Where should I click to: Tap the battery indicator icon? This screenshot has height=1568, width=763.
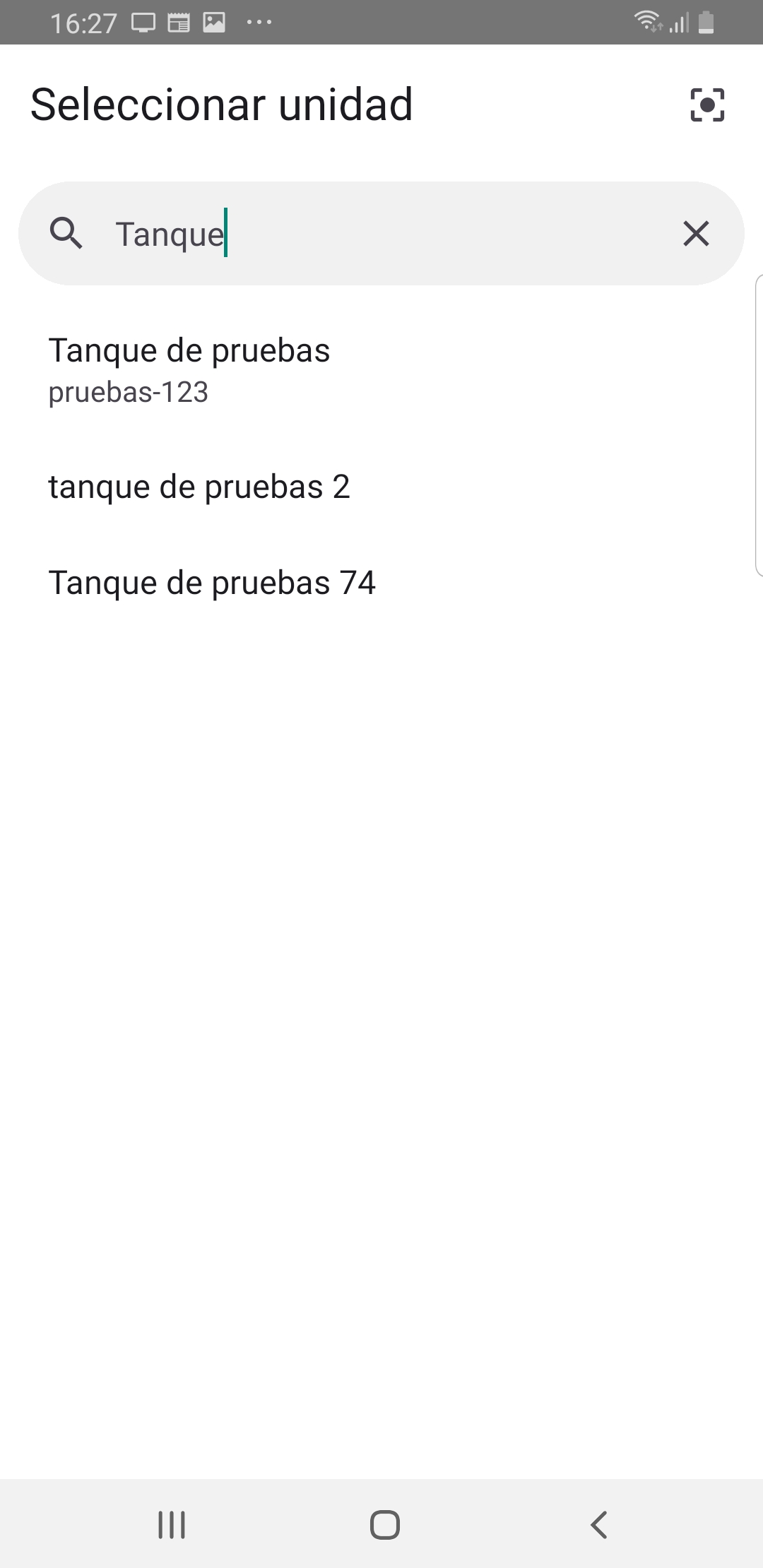pos(706,21)
